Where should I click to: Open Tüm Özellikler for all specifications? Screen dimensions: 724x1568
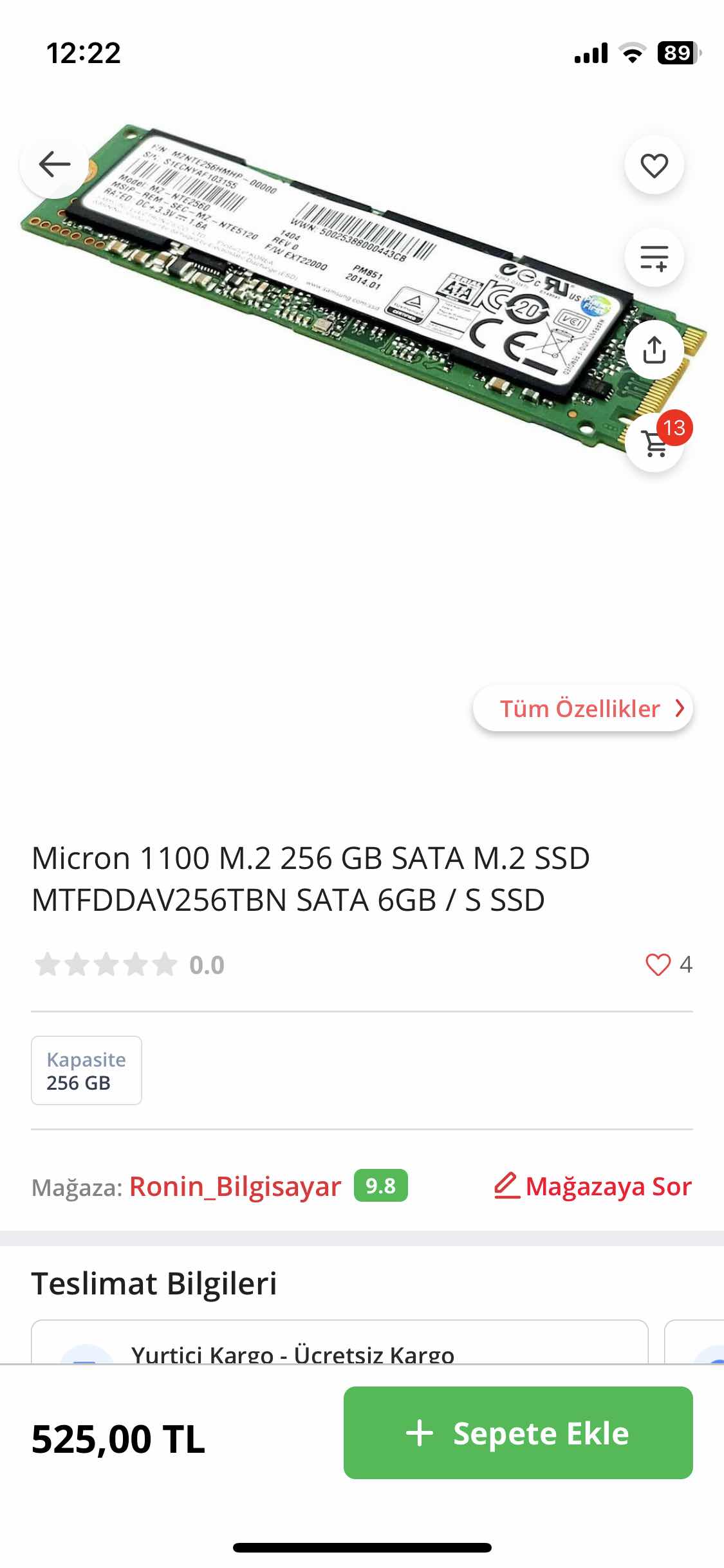(583, 708)
